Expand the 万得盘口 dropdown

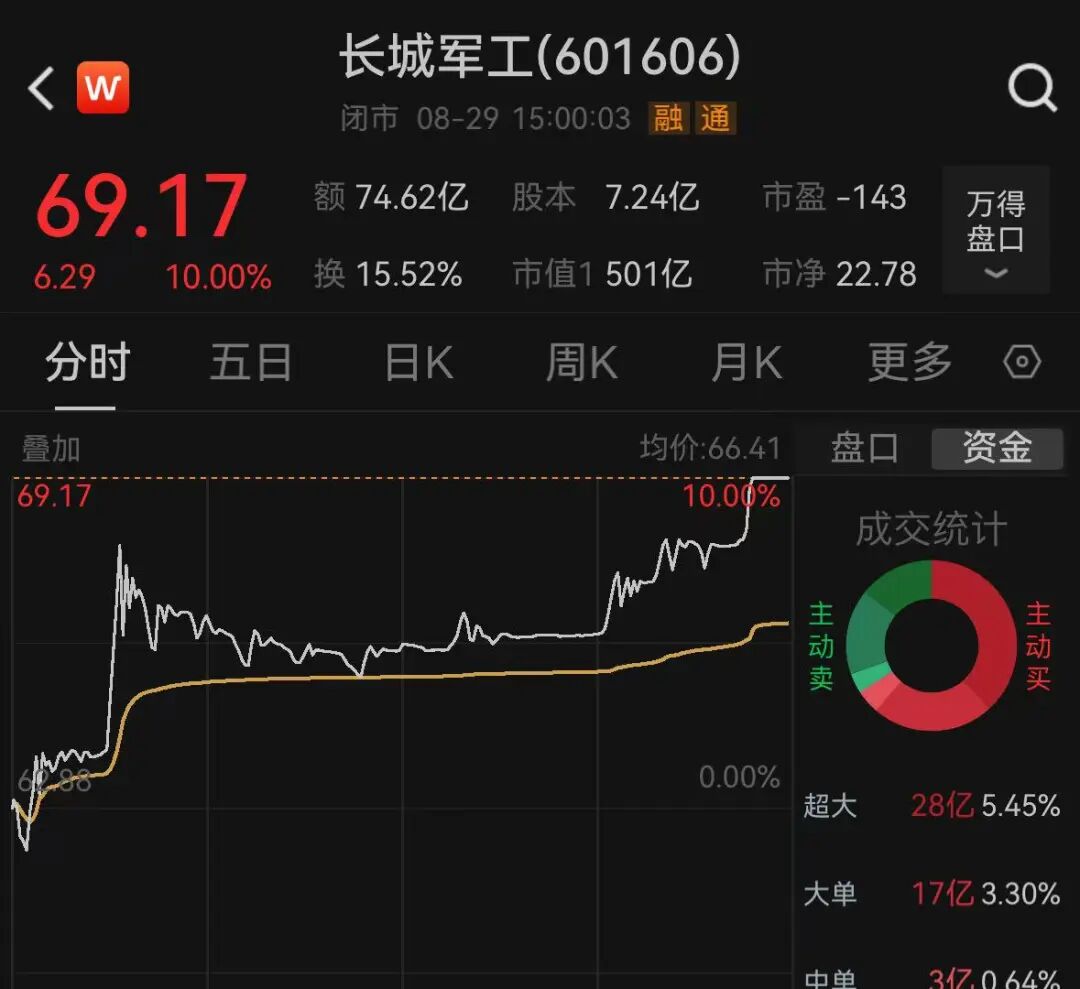[x=996, y=230]
